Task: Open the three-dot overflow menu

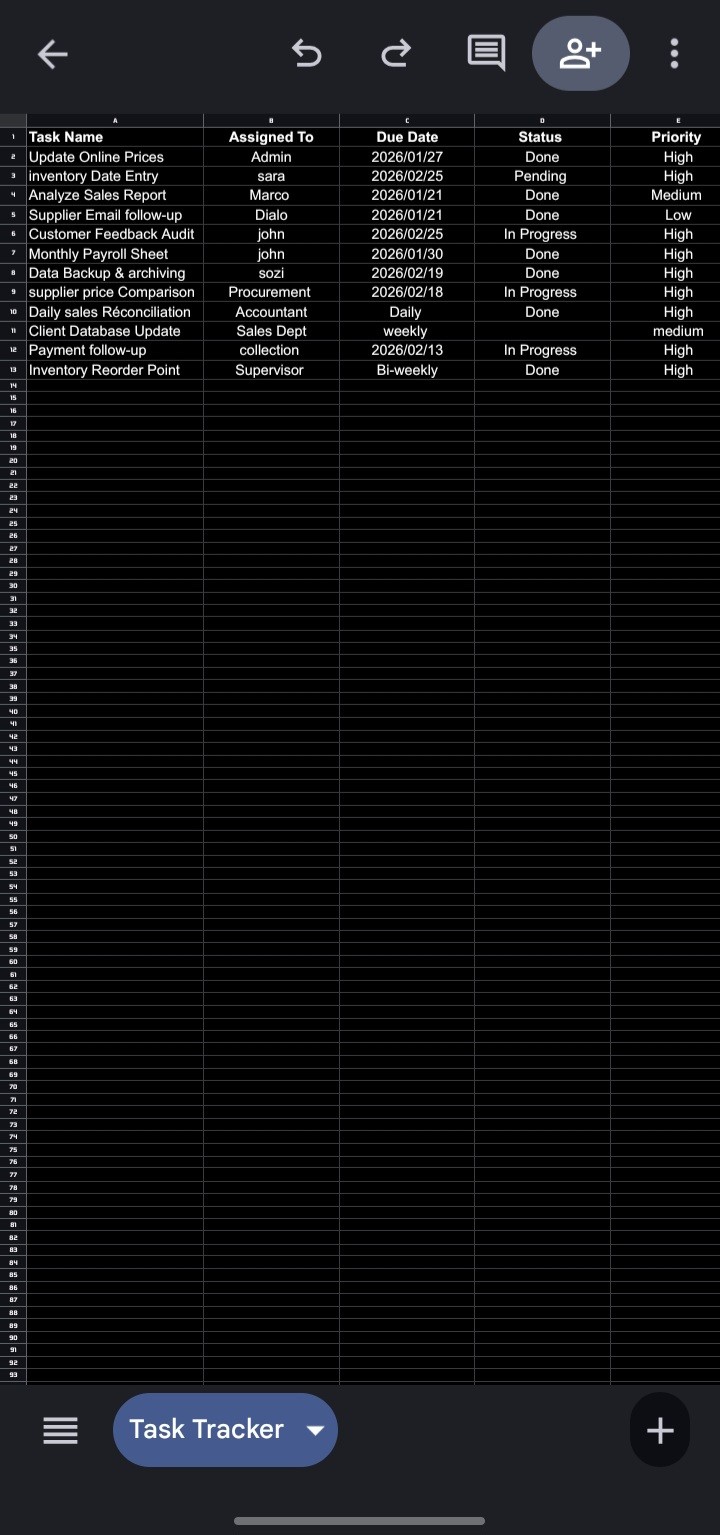Action: [x=675, y=53]
